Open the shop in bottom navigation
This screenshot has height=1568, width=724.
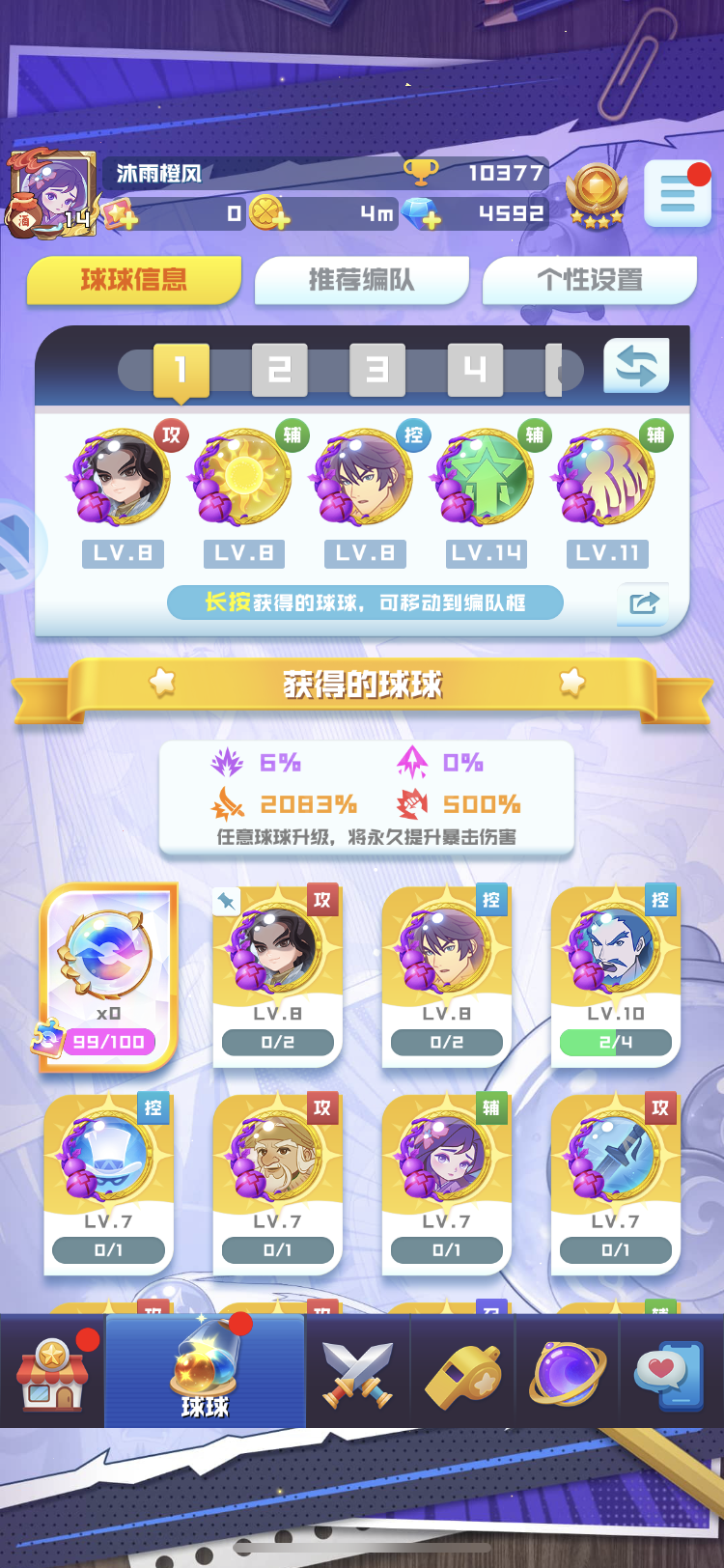coord(53,1371)
